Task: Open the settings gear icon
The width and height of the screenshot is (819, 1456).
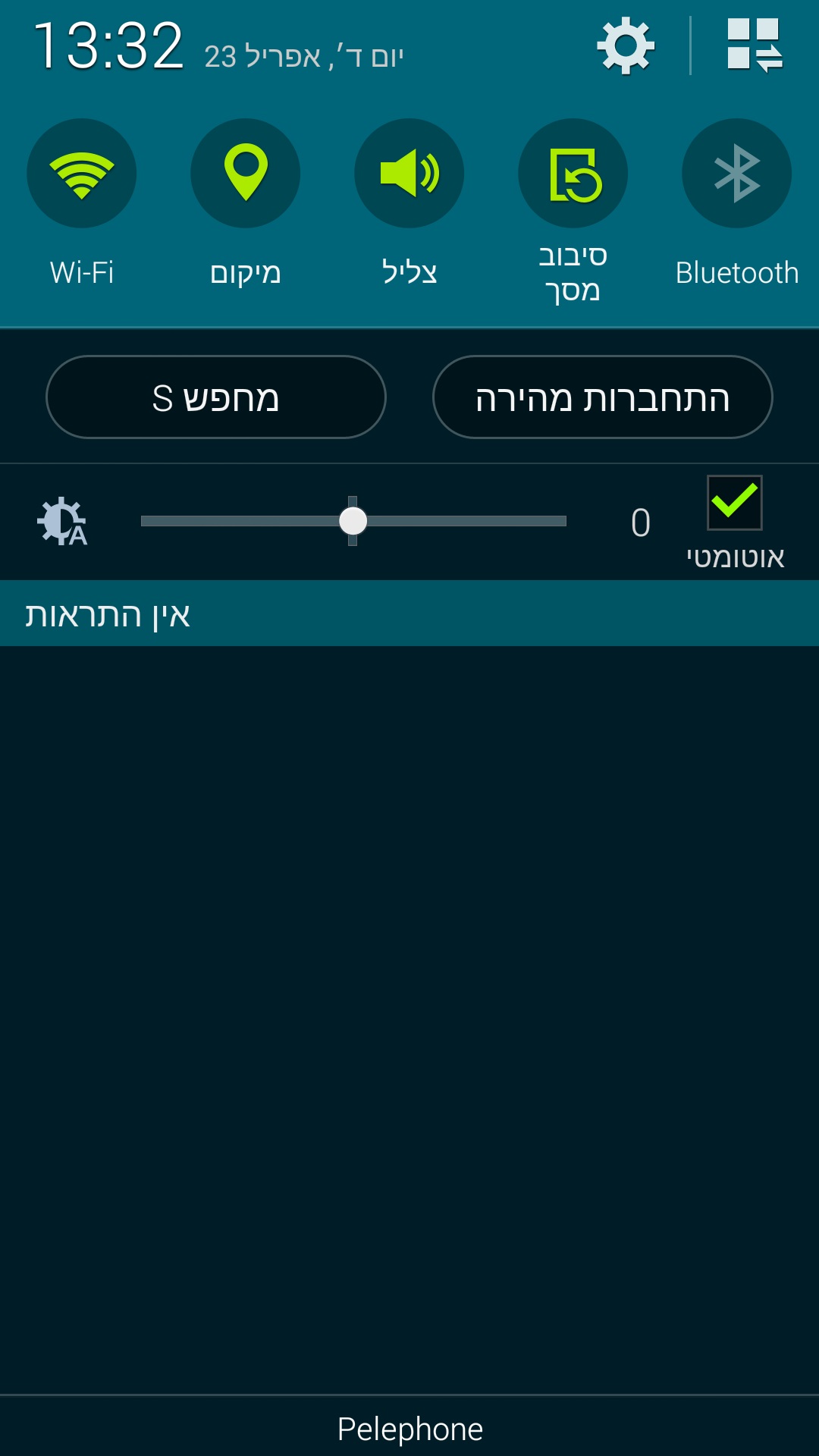Action: 626,46
